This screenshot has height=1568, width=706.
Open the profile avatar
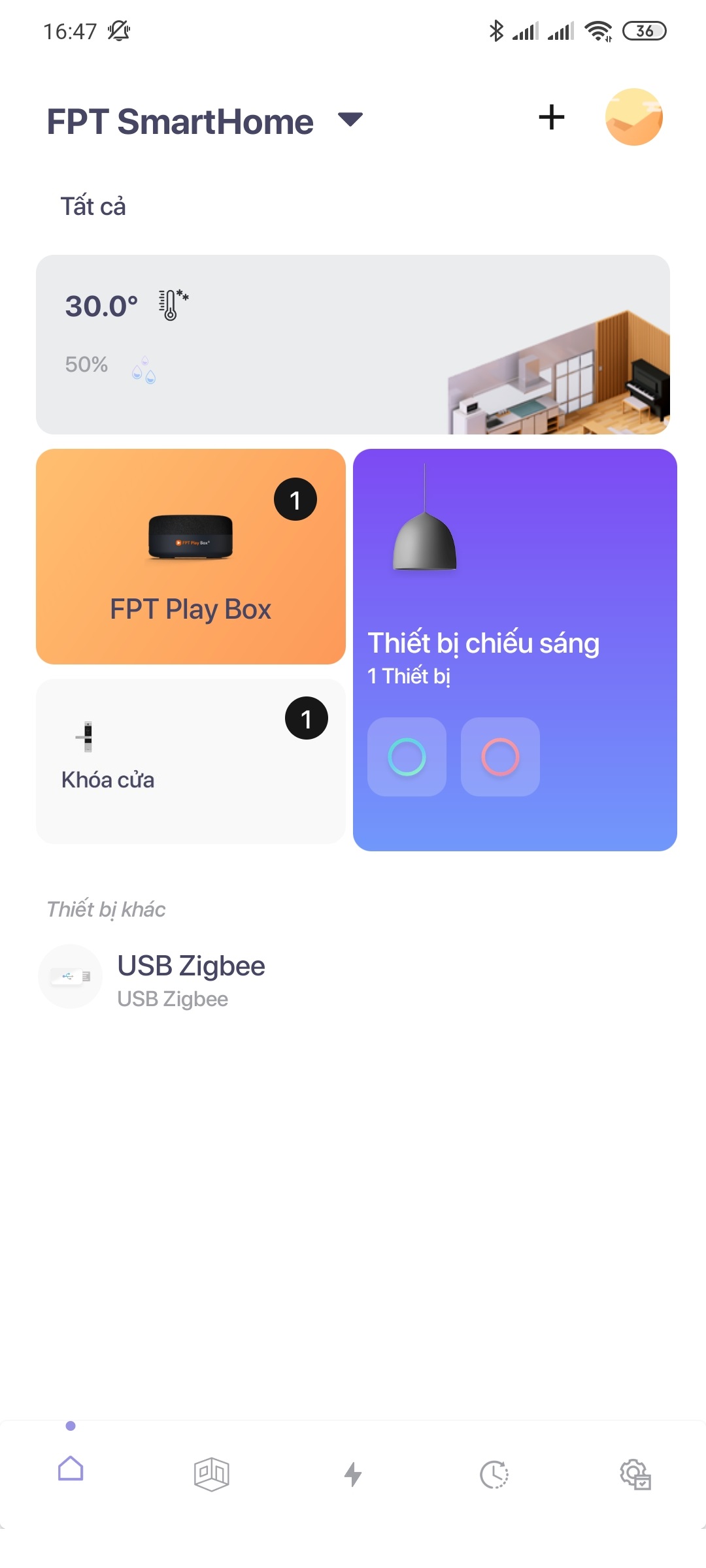(x=633, y=117)
